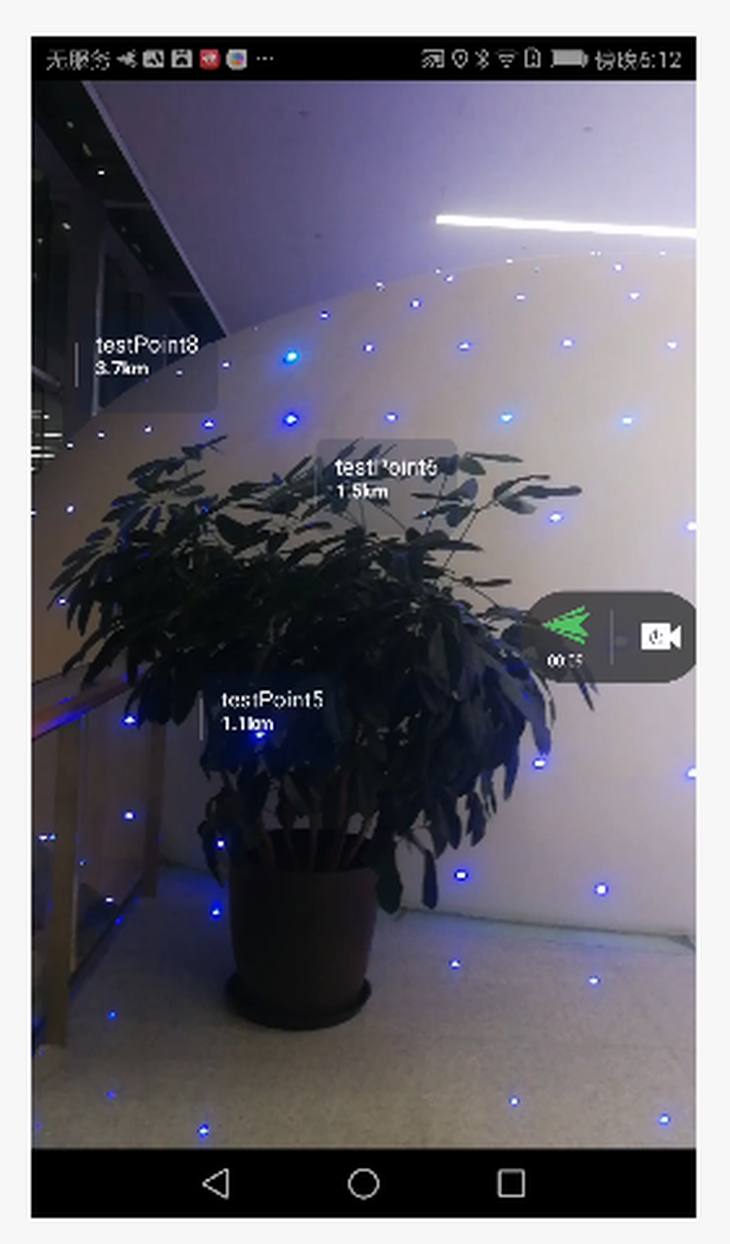Tap the testPoint5 point marker
Viewport: 730px width, 1244px height.
(x=271, y=710)
